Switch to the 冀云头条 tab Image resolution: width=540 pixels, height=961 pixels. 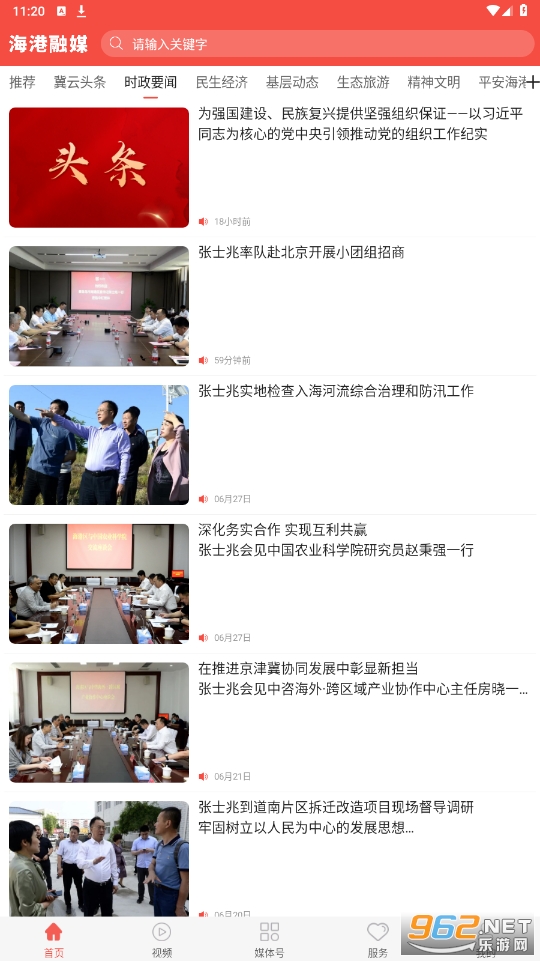coord(80,82)
